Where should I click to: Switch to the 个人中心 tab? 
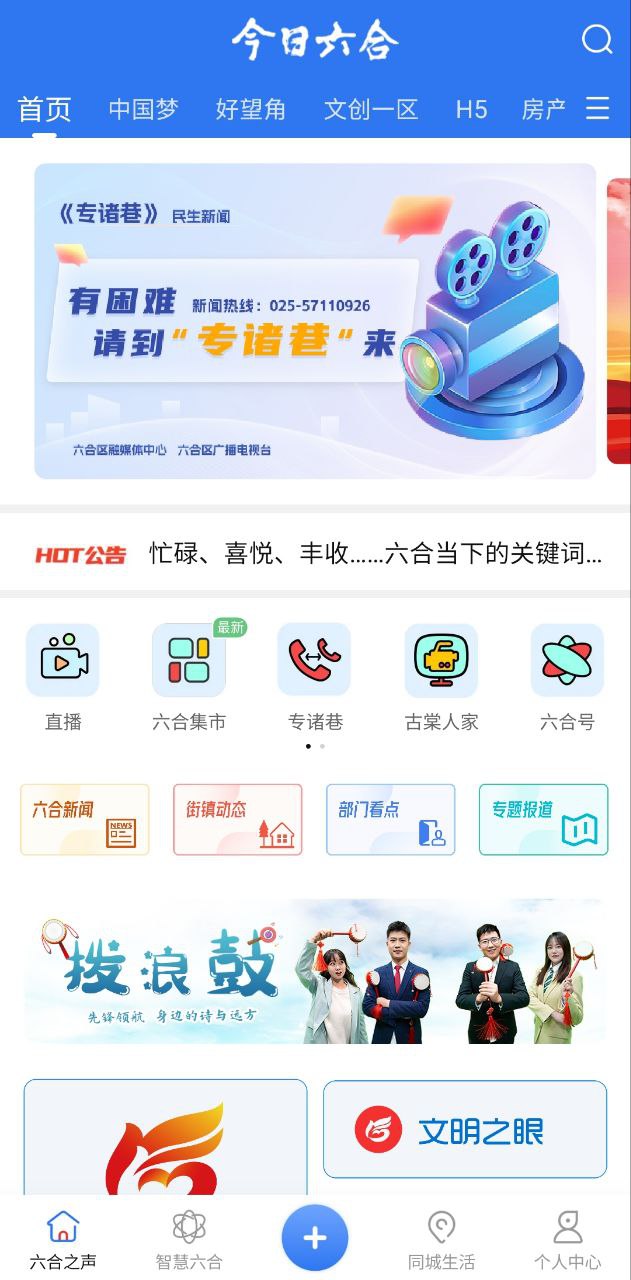567,1240
